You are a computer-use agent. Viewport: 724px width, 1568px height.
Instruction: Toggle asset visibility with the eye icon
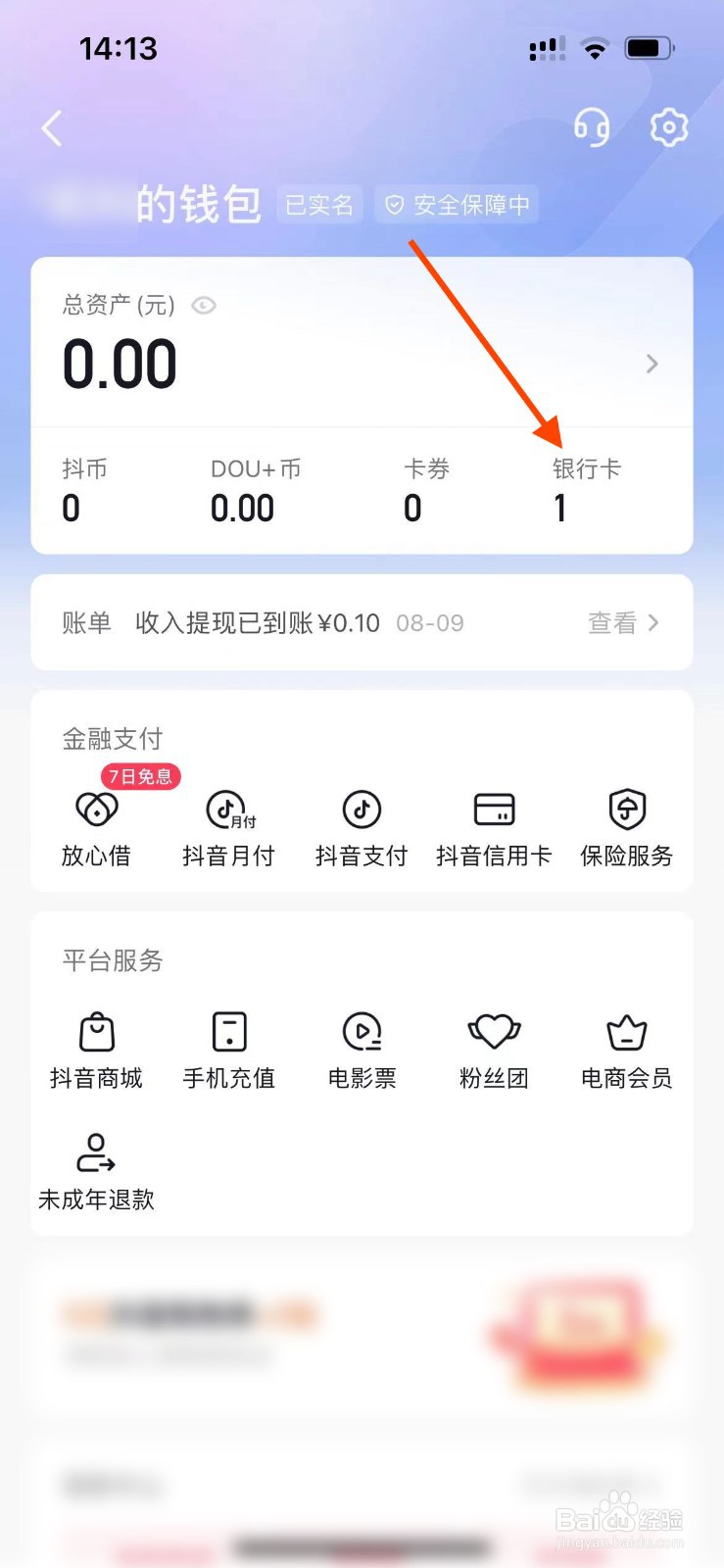tap(203, 306)
